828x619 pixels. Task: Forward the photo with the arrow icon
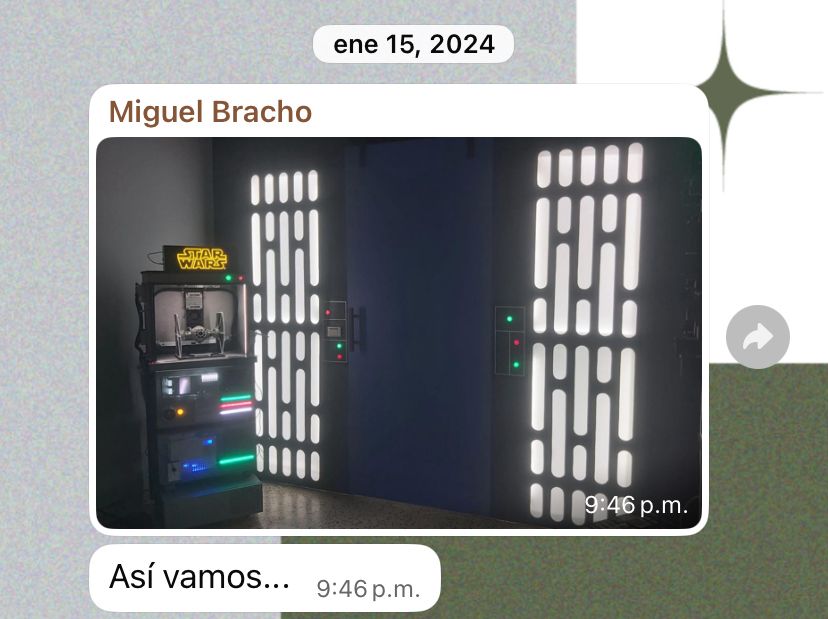758,337
